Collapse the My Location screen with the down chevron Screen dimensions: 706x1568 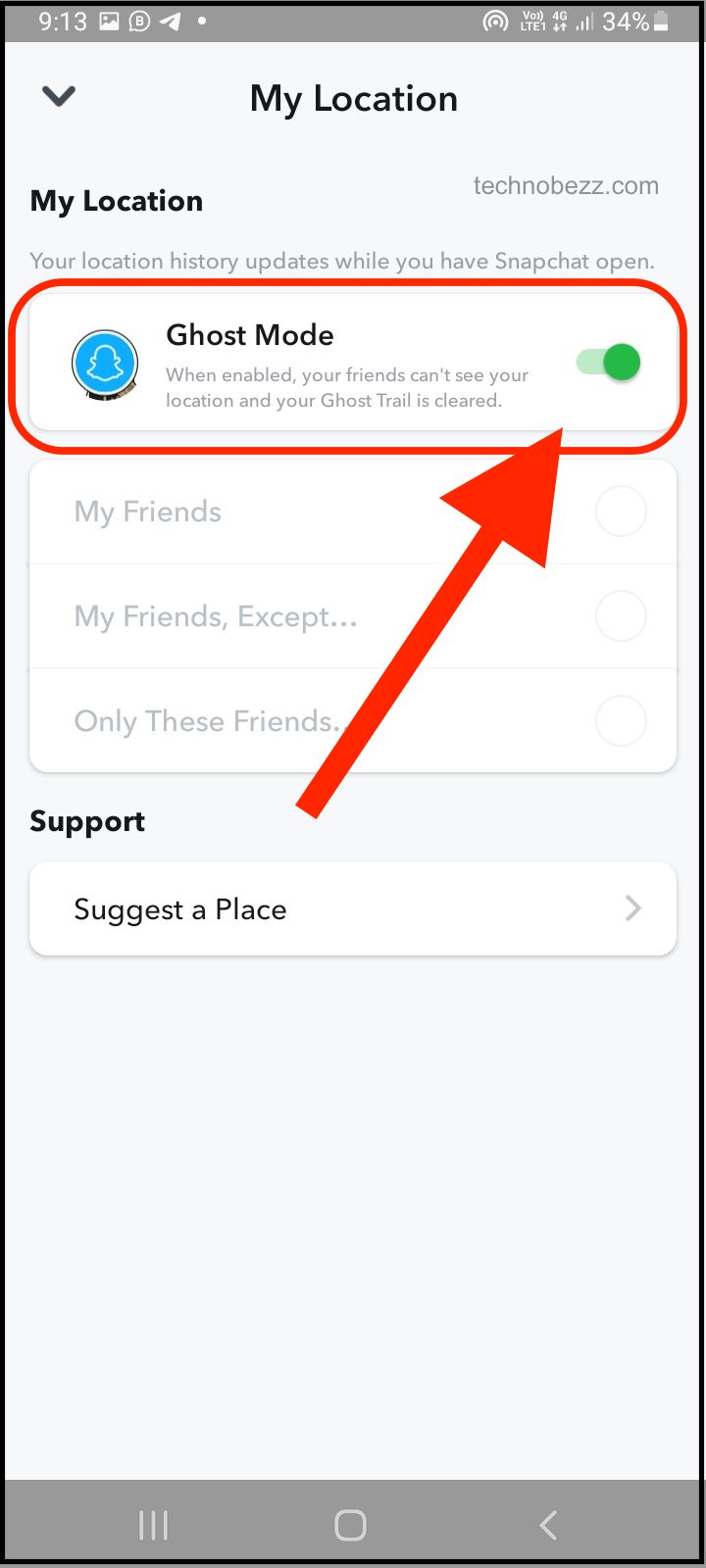(59, 96)
